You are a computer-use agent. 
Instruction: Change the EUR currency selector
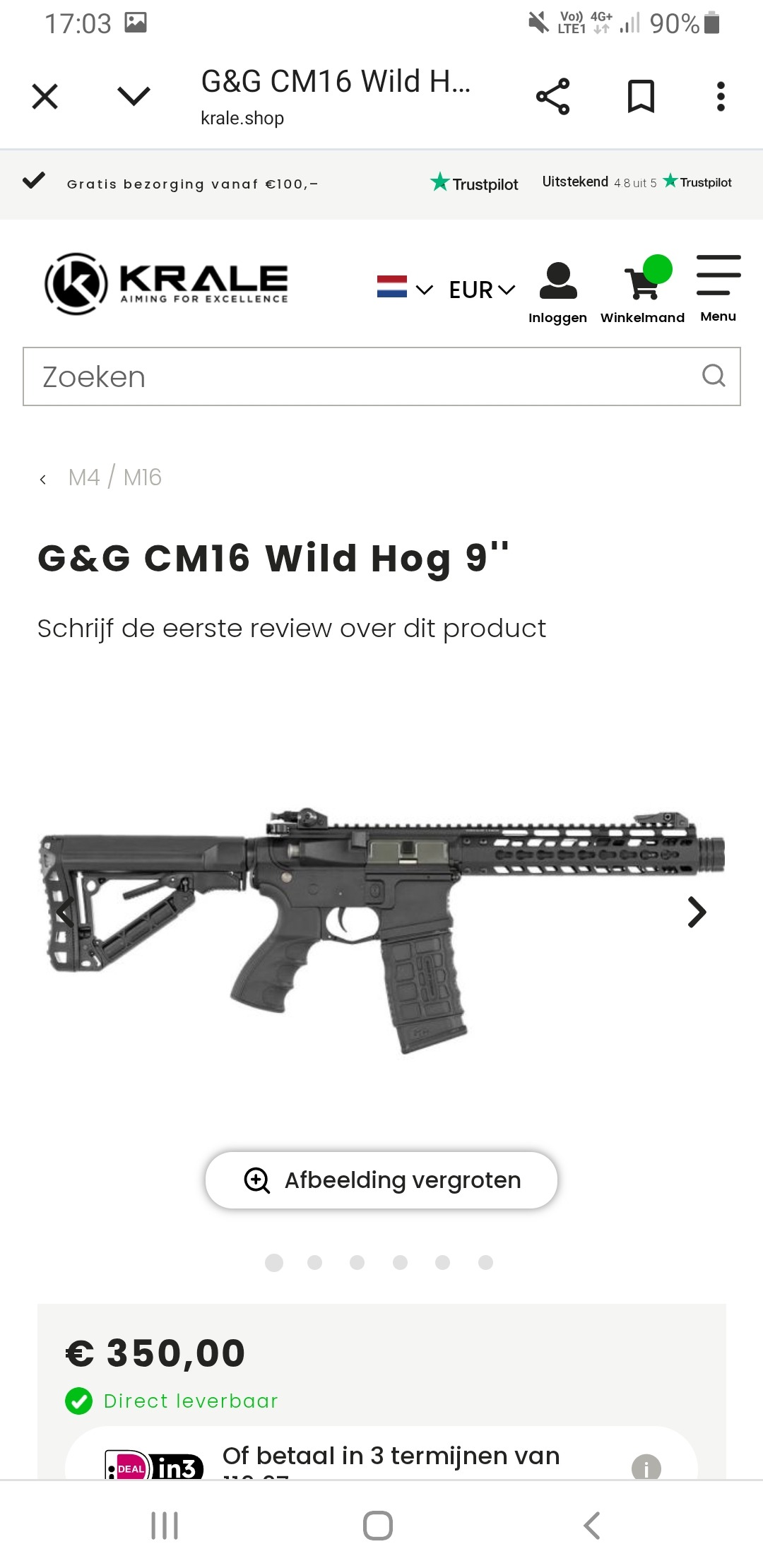[x=482, y=290]
